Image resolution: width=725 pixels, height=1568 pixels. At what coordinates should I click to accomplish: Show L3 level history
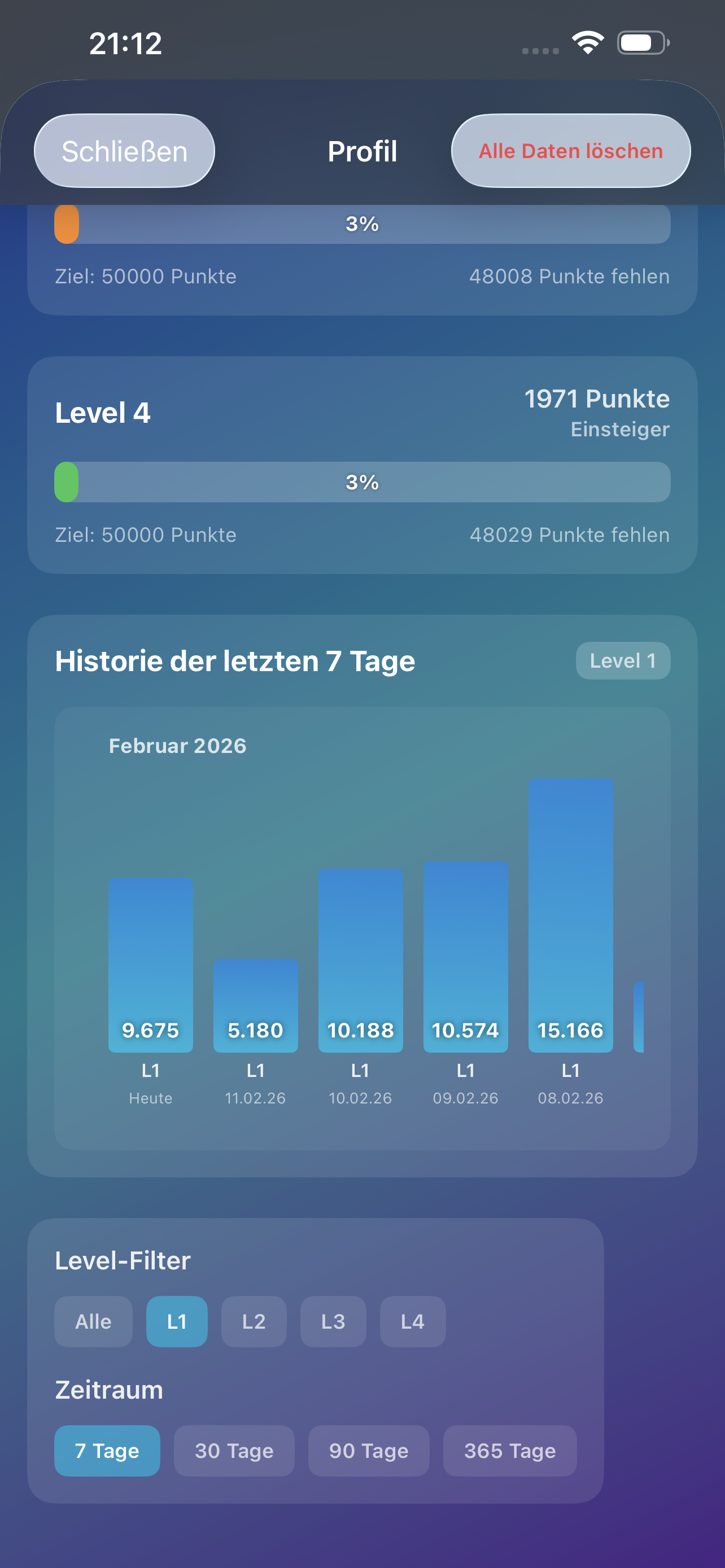(333, 1321)
